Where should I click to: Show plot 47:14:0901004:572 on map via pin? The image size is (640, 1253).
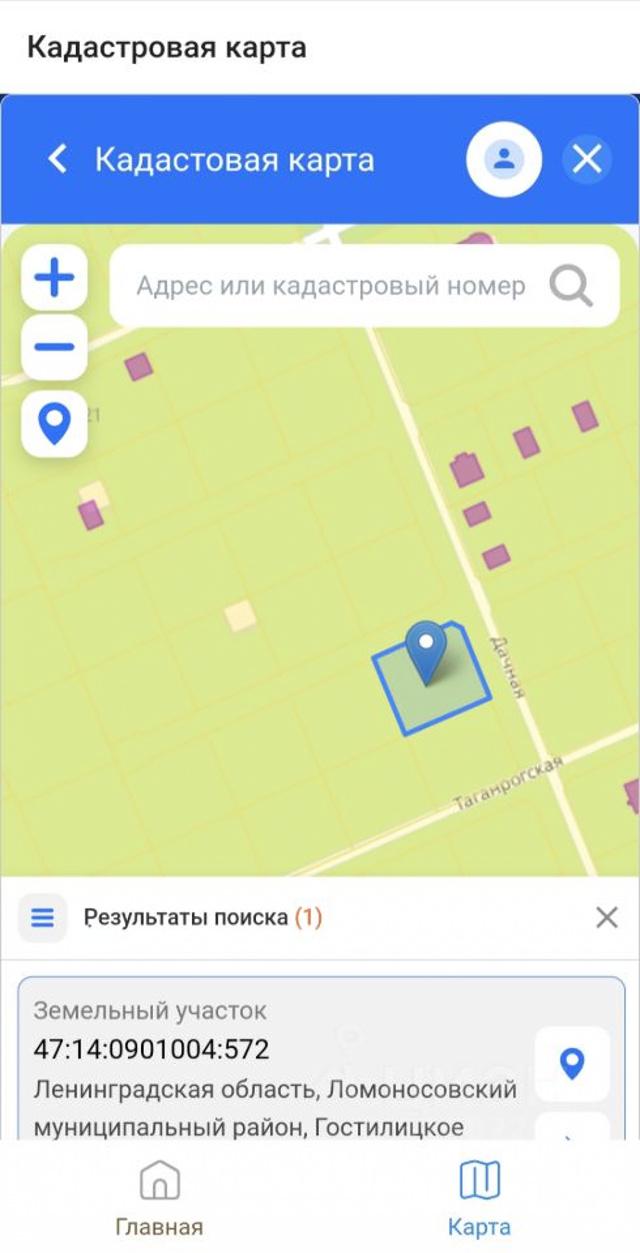click(x=572, y=1063)
